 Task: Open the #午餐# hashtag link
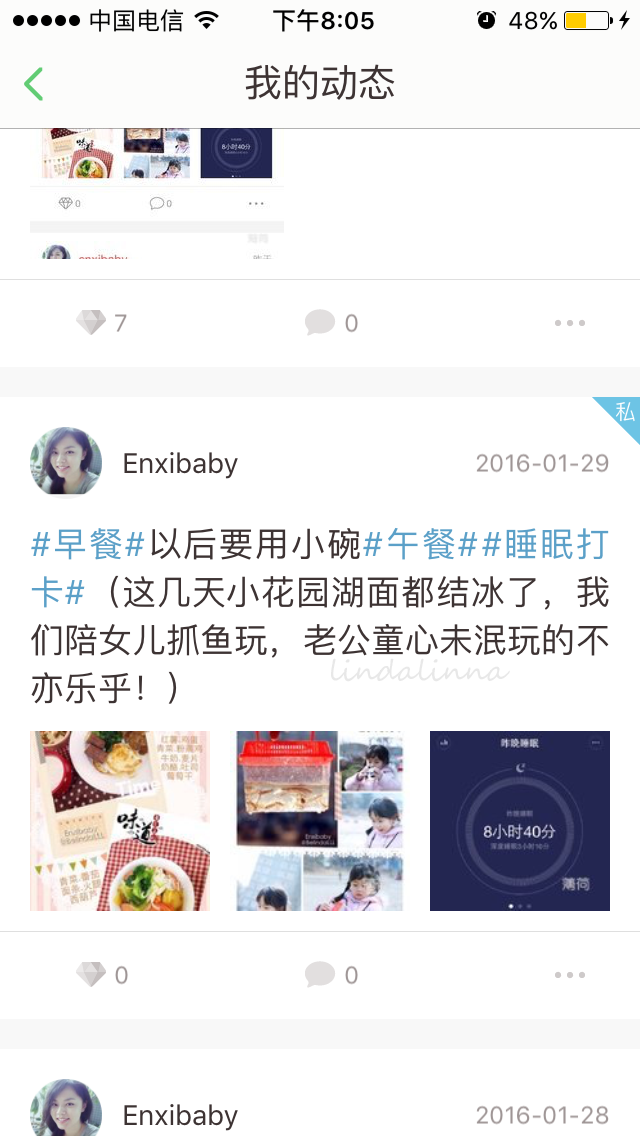[420, 544]
